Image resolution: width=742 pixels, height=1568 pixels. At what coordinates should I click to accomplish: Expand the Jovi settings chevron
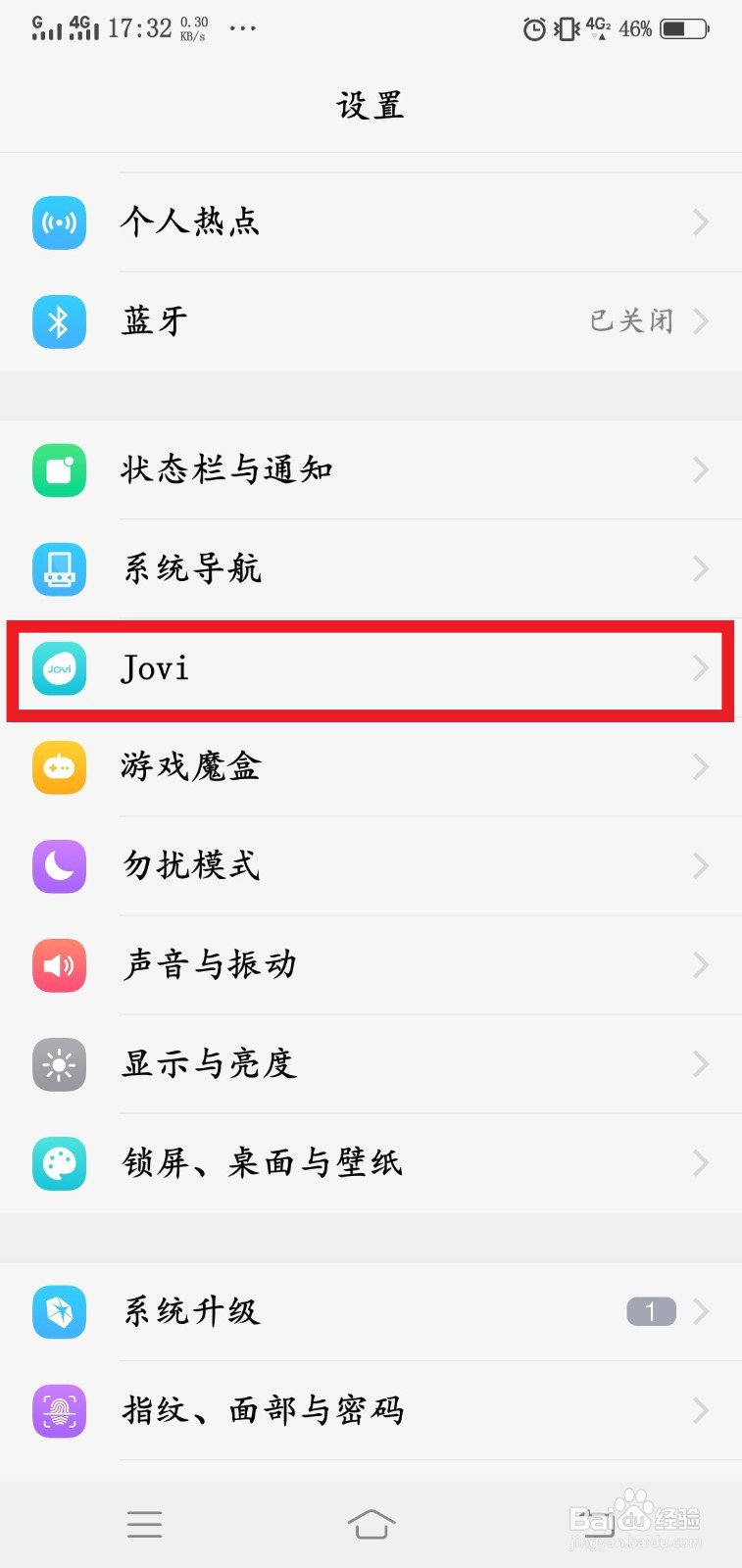coord(701,669)
